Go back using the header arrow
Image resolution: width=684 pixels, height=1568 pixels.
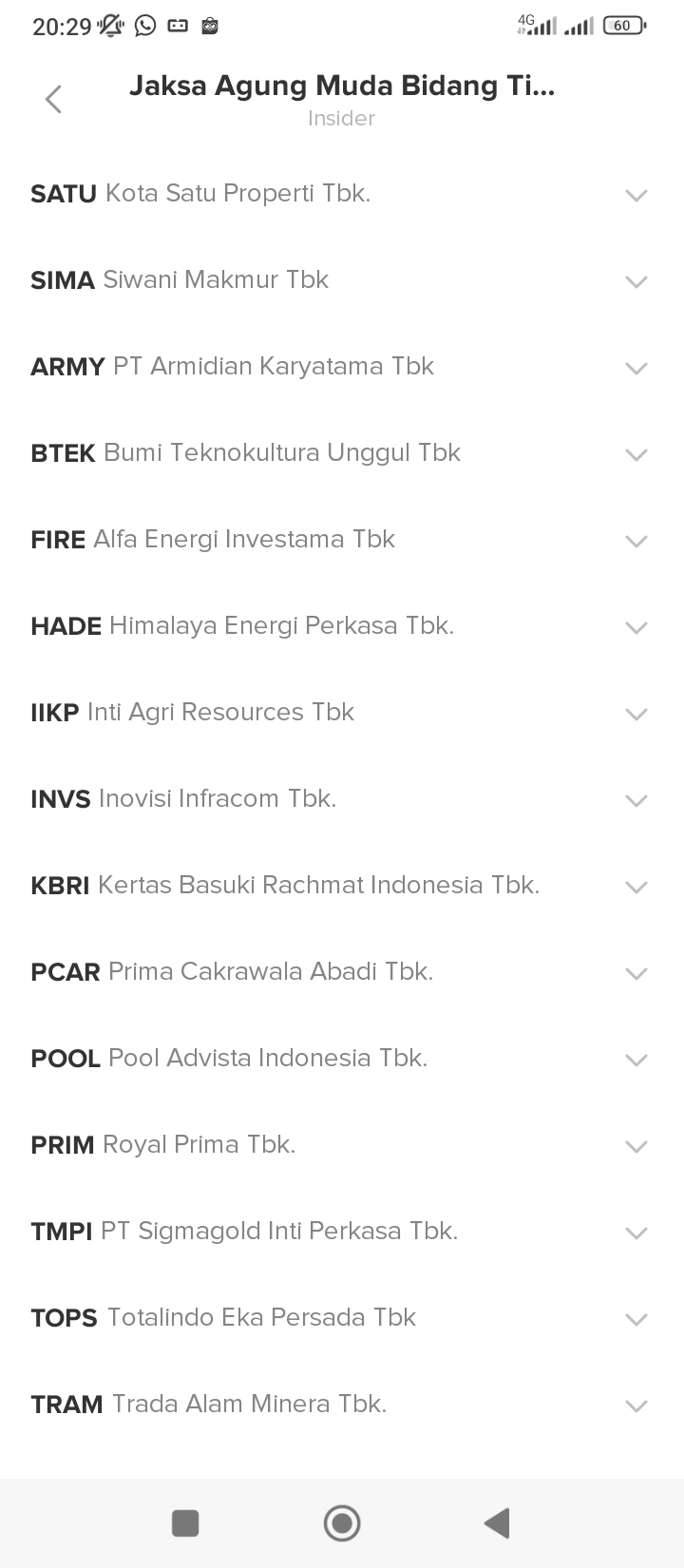tap(53, 99)
